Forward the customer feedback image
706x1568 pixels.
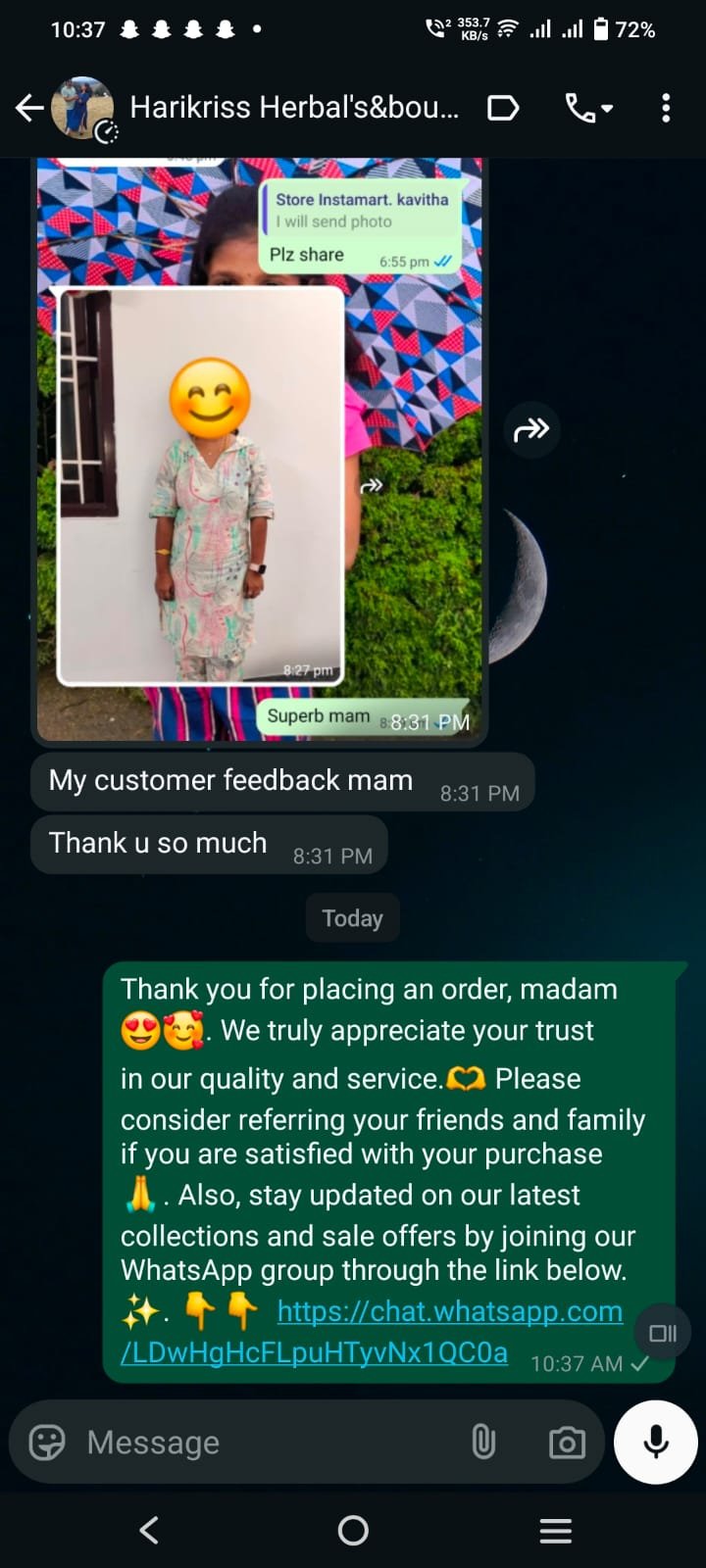(531, 428)
